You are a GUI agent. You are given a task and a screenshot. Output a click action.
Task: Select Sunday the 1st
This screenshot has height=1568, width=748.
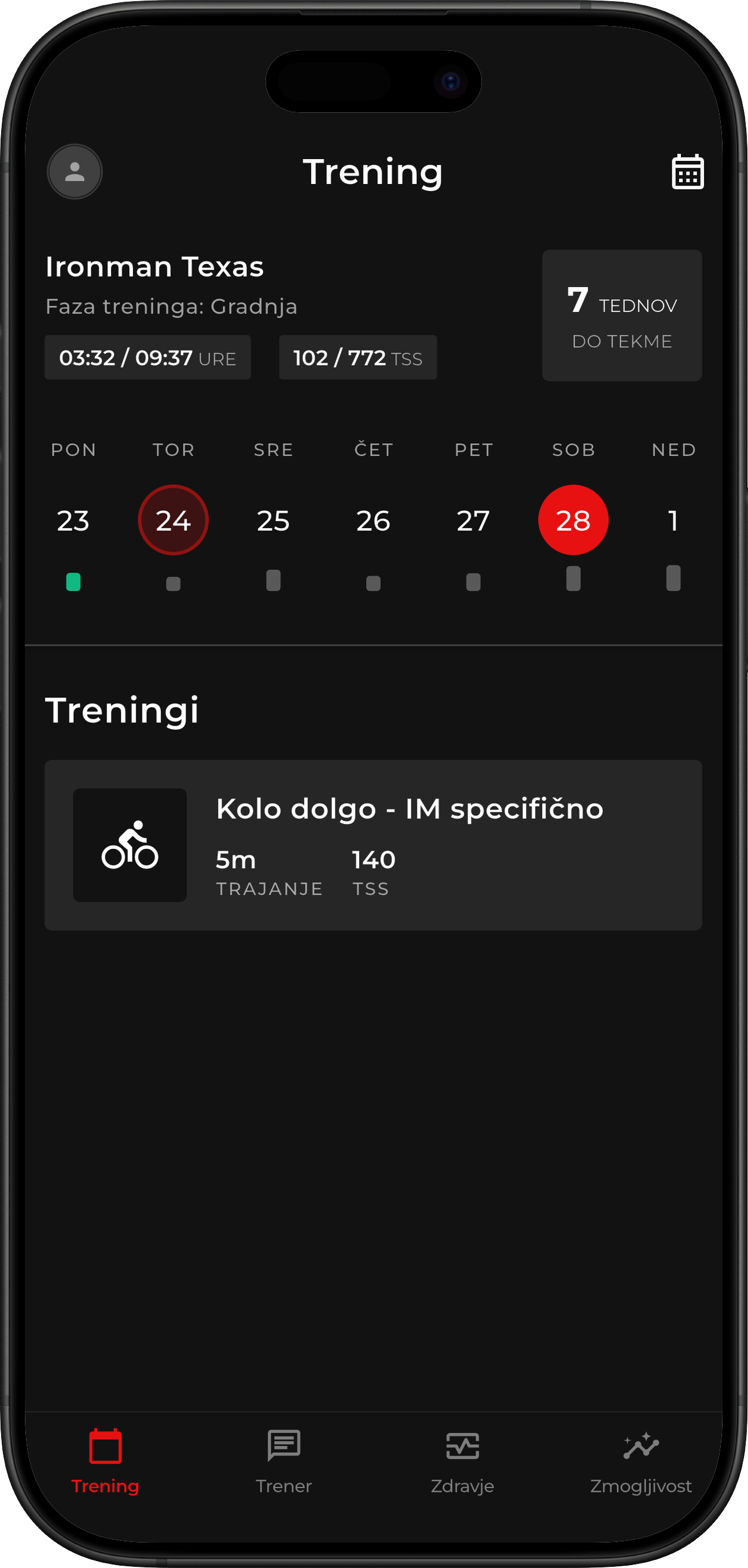(673, 520)
